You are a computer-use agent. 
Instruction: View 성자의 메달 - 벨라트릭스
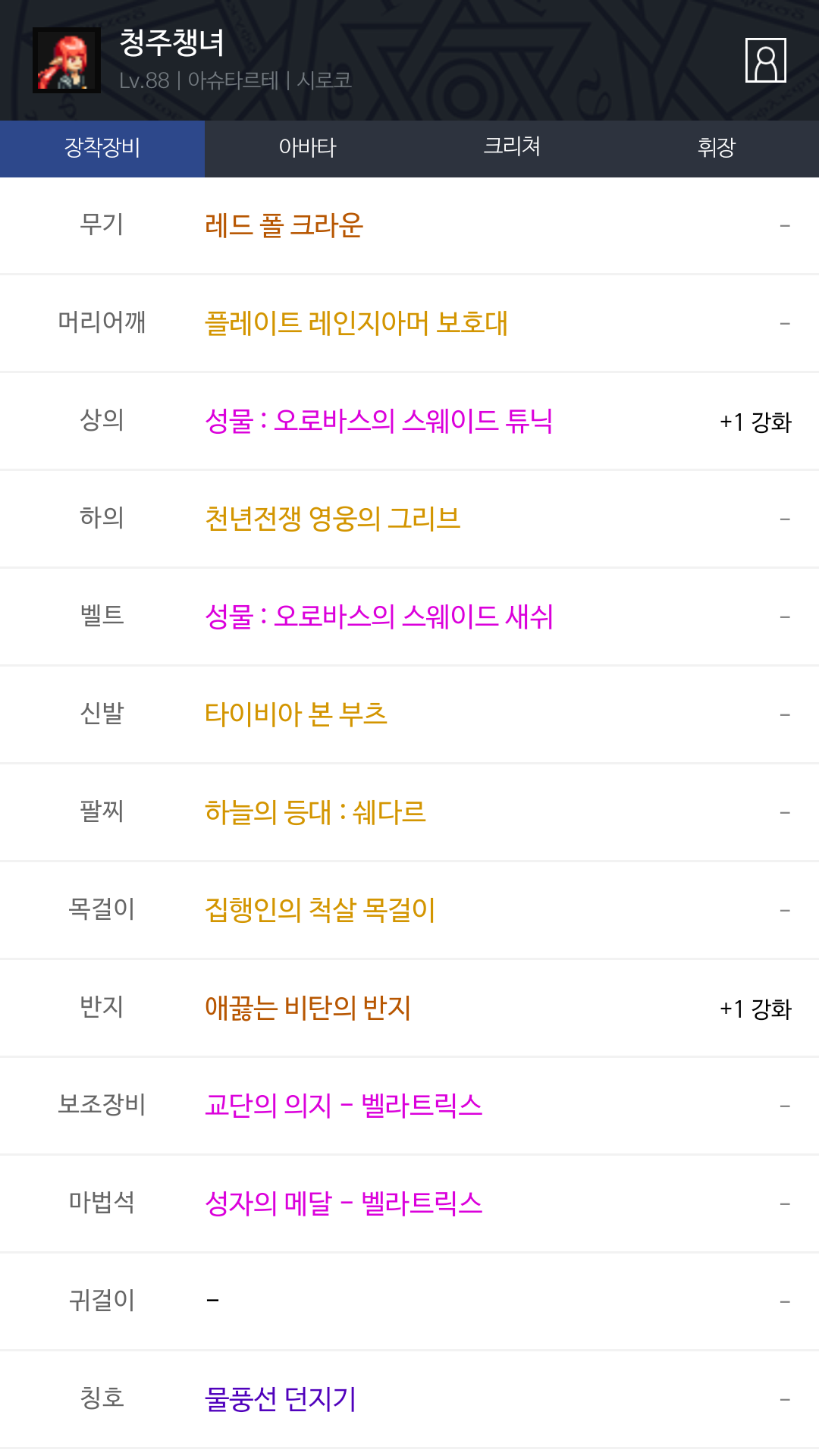click(x=344, y=1204)
